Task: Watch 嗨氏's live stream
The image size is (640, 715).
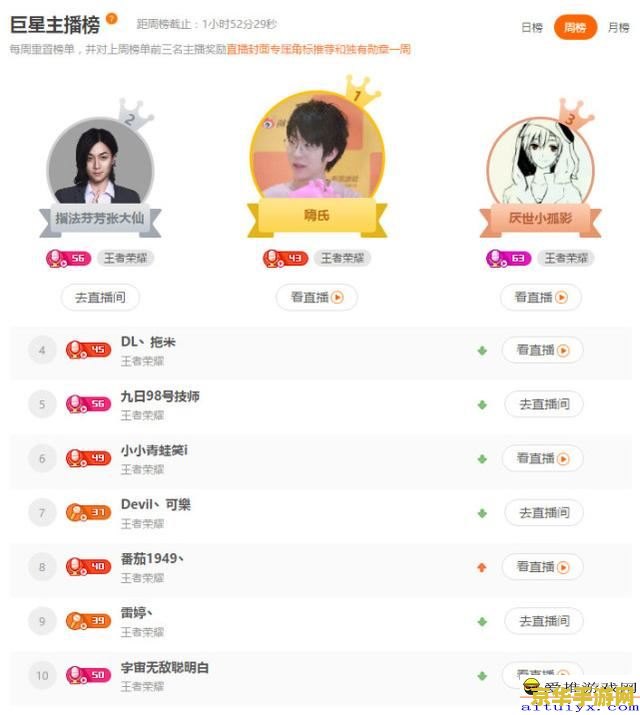Action: [x=317, y=297]
